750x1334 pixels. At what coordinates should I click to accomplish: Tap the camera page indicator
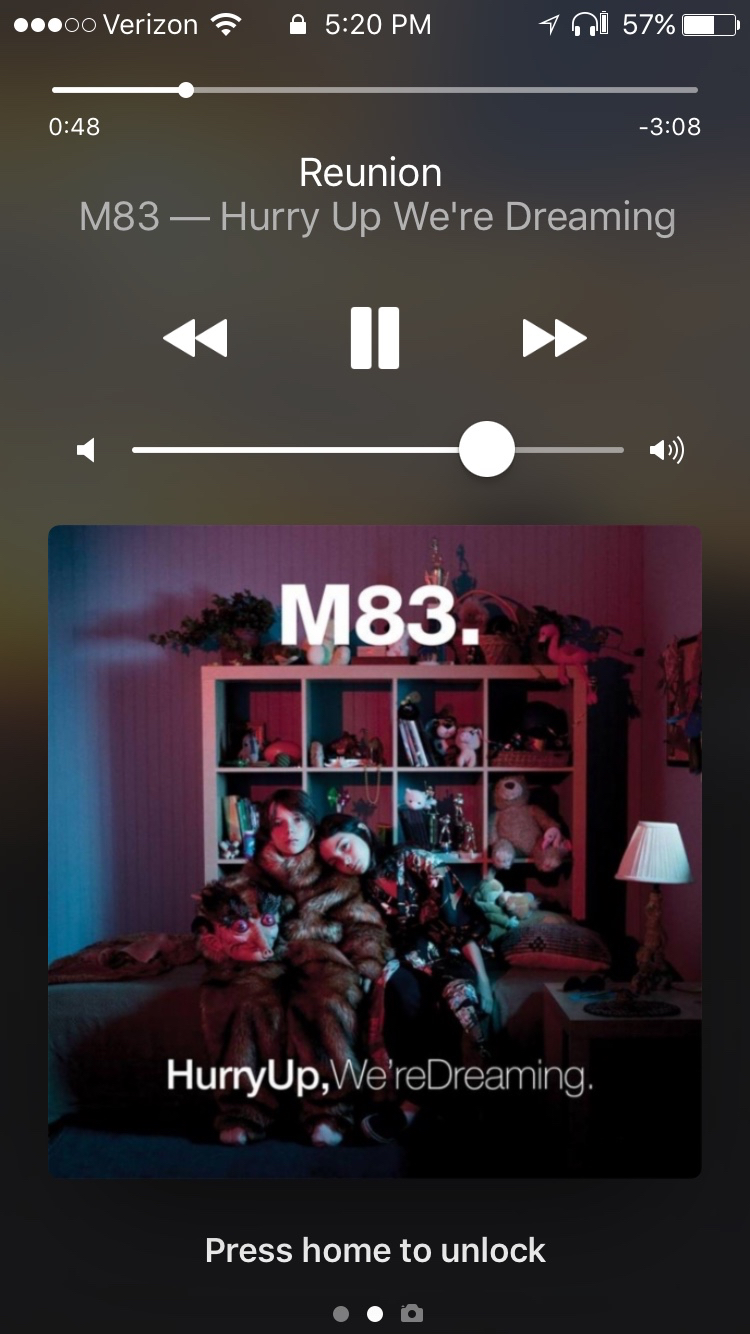click(411, 1314)
